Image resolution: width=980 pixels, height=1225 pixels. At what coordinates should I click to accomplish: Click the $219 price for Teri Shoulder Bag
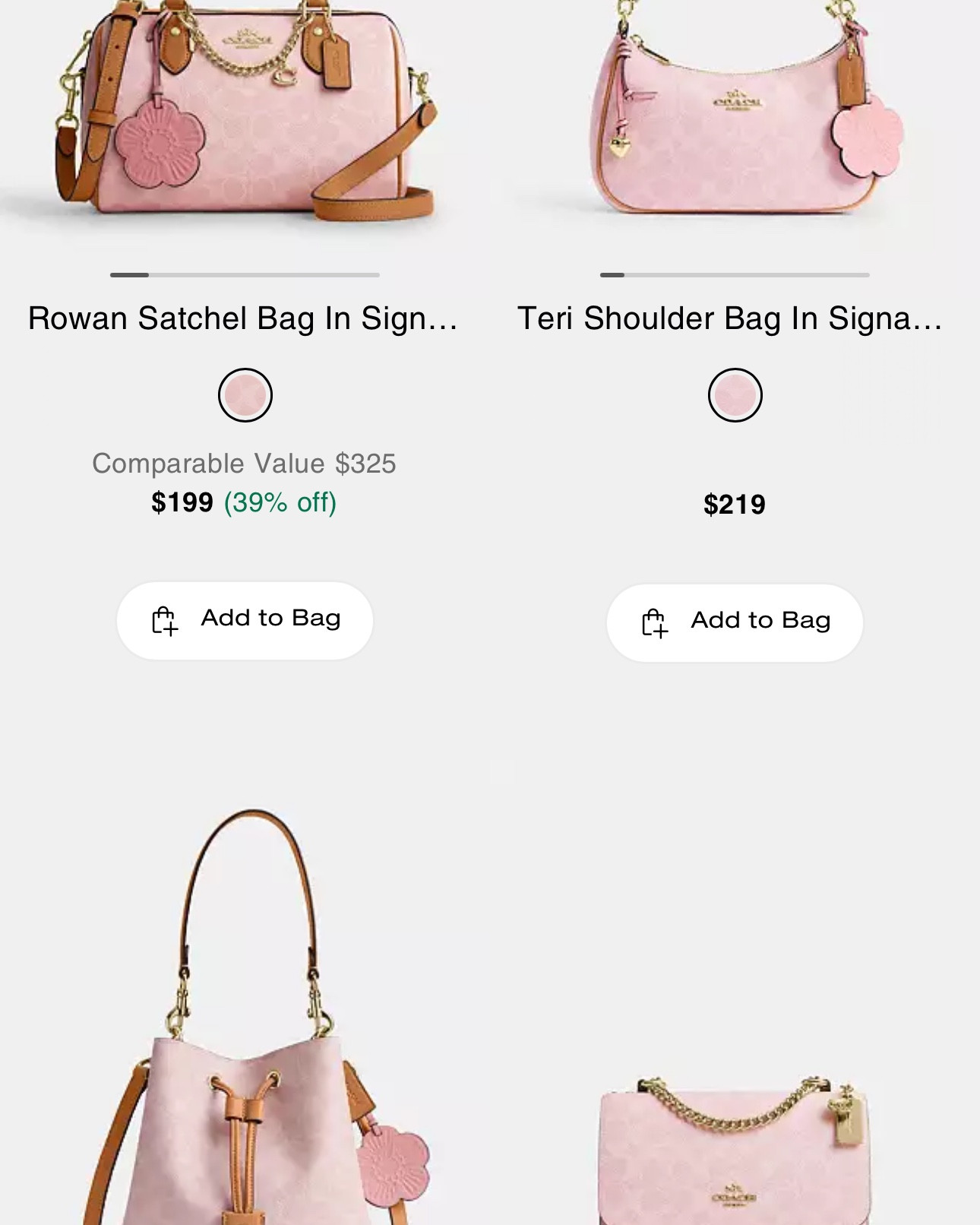click(734, 502)
